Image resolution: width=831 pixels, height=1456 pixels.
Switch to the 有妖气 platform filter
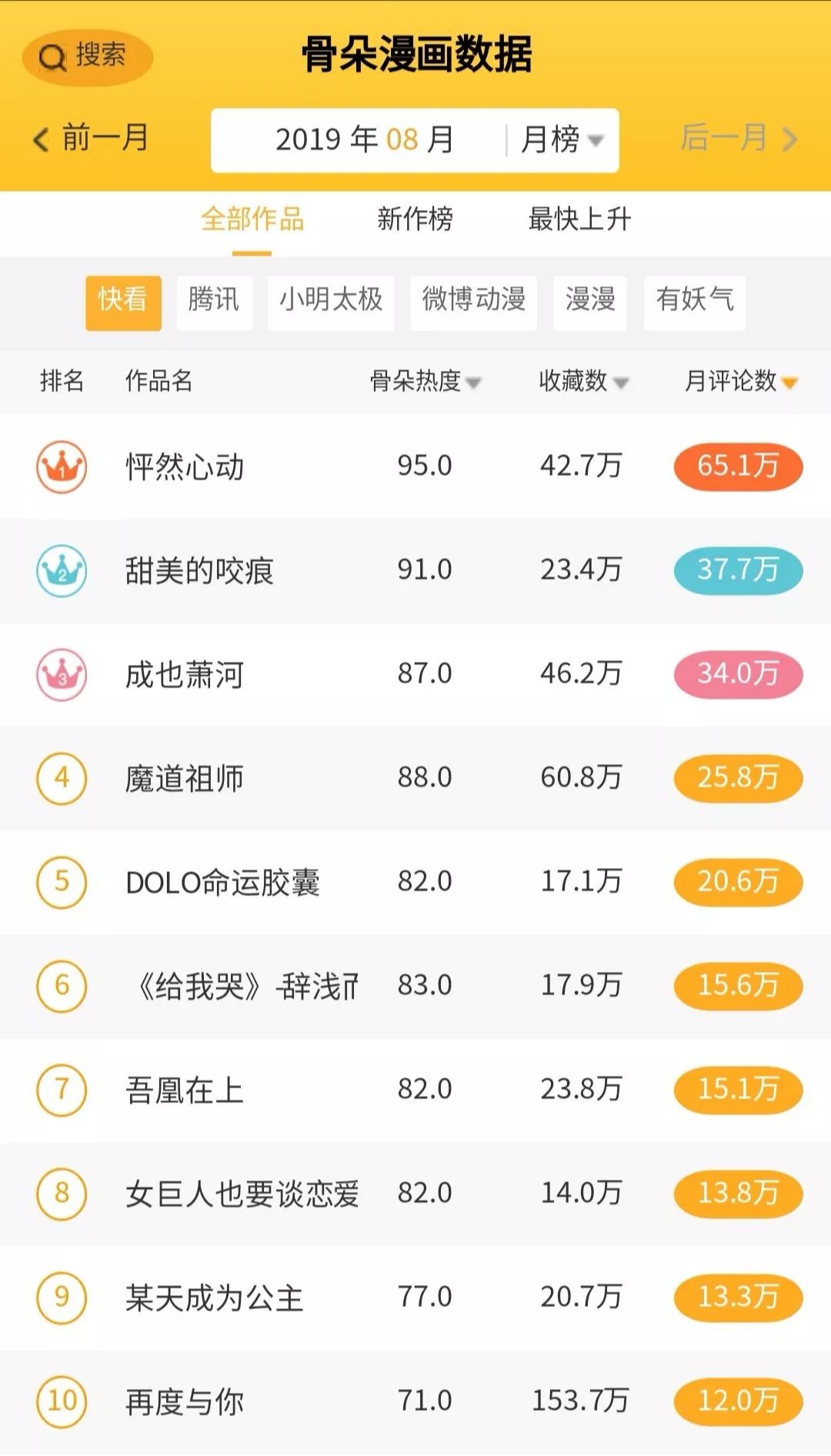(x=694, y=302)
